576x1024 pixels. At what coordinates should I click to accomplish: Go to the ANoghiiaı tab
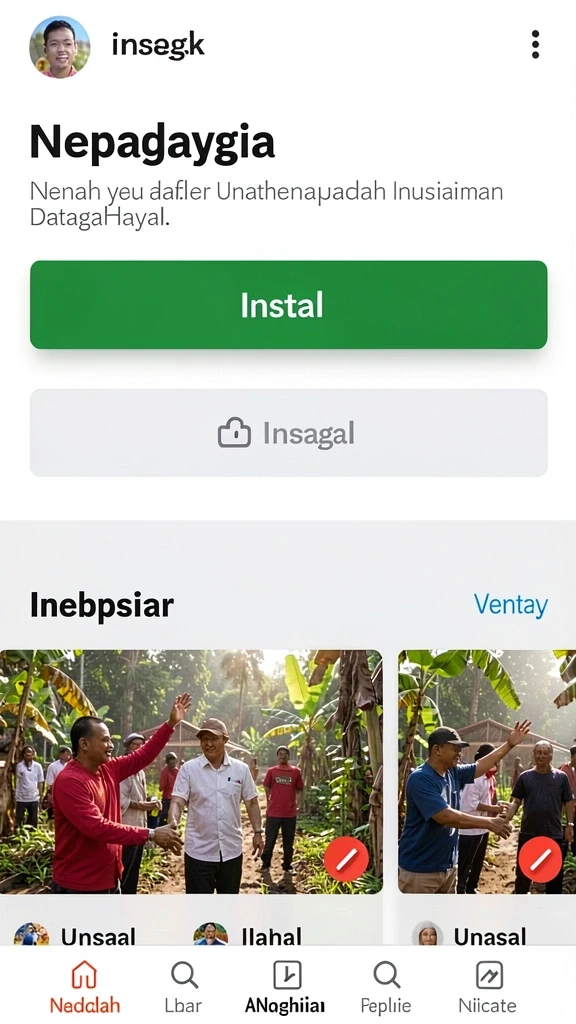point(285,986)
